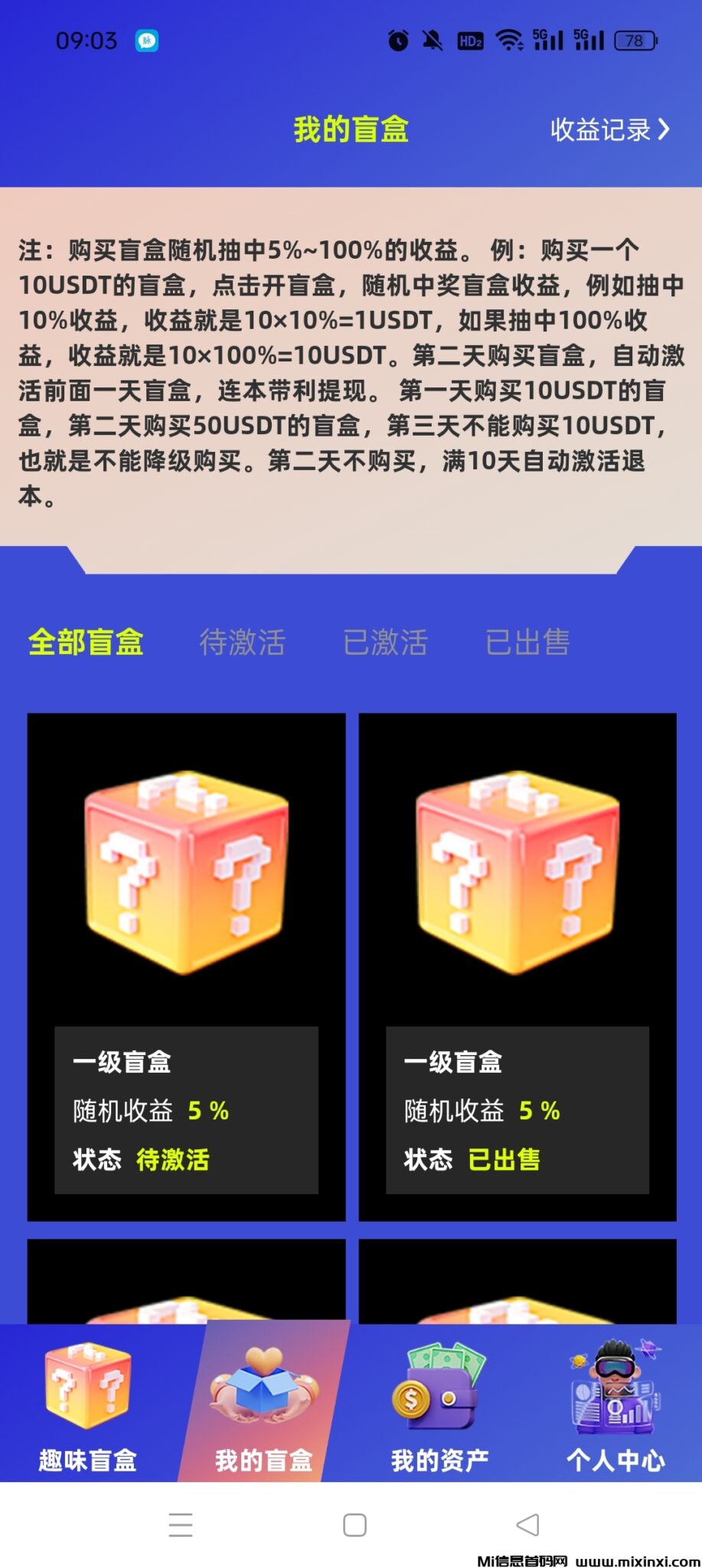Go to the system home screen
Viewport: 702px width, 1568px height.
click(x=354, y=1525)
